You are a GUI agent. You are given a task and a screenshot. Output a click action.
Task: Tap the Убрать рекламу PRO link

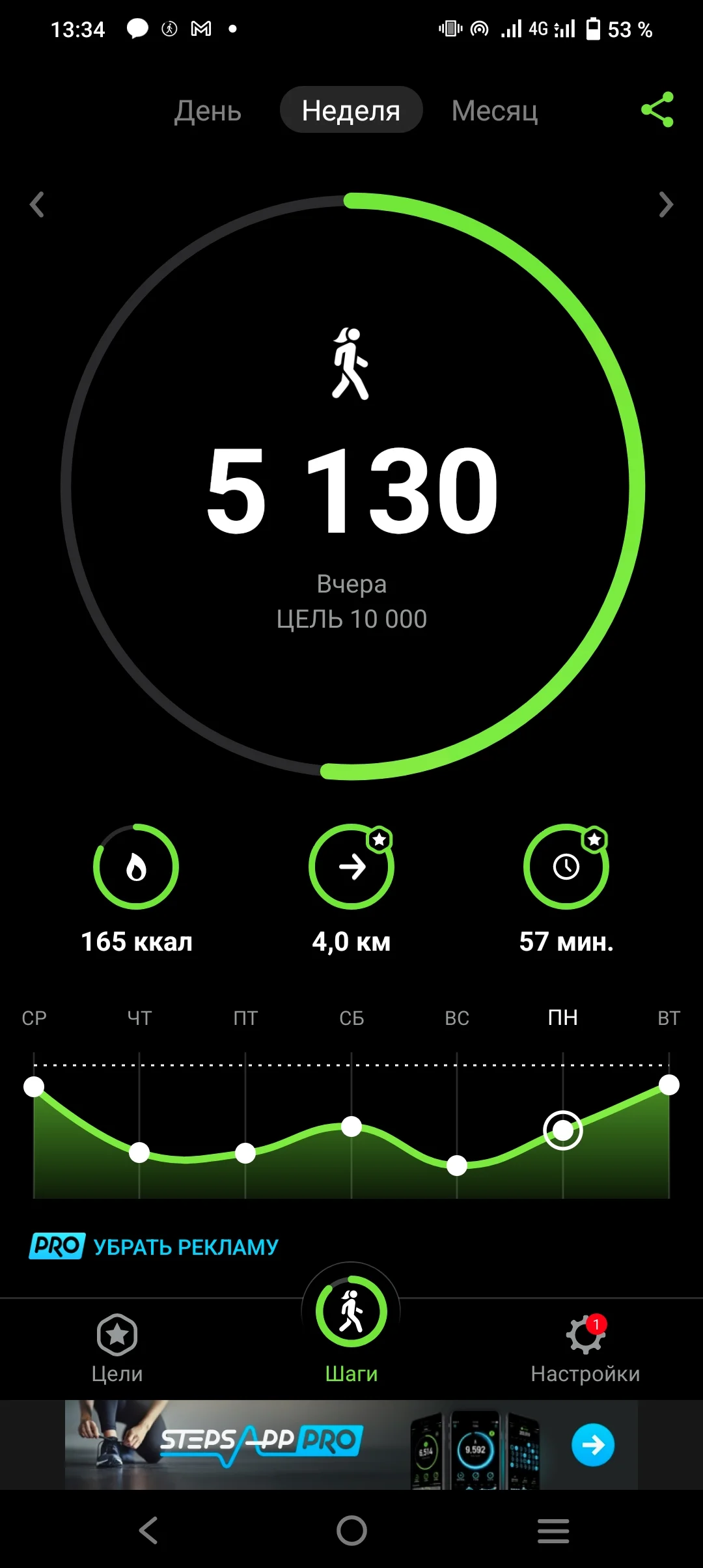(x=154, y=1246)
